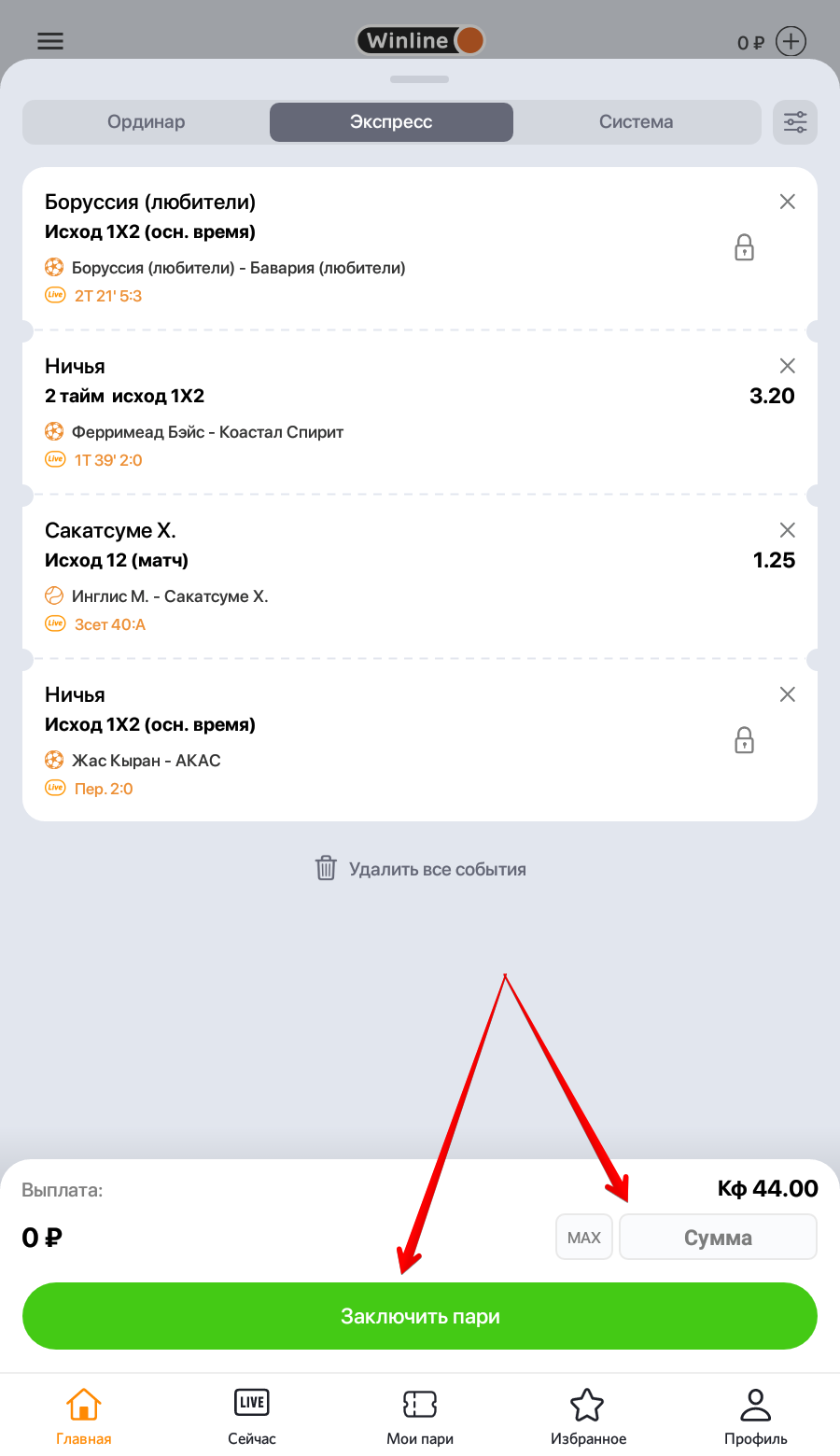Remove the Сакатсуме Х. bet
The image size is (840, 1456).
tap(787, 530)
